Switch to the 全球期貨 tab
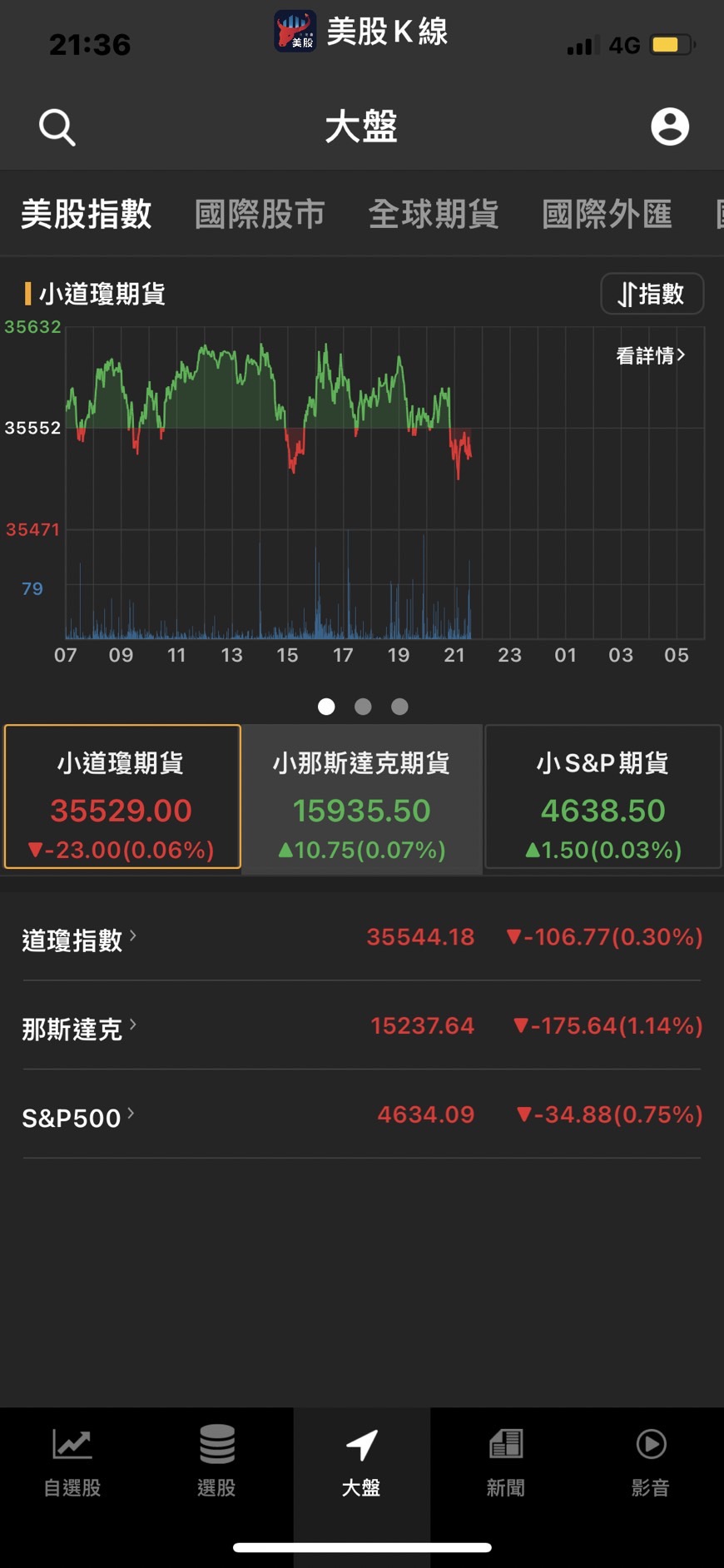Image resolution: width=724 pixels, height=1568 pixels. [x=434, y=215]
